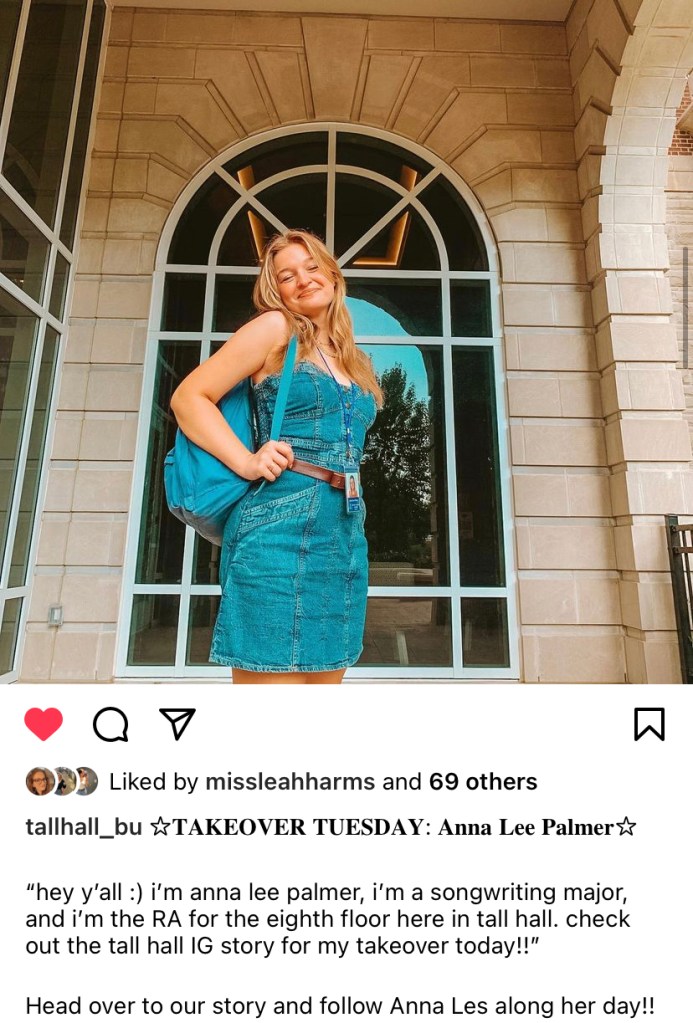Share this post via paper plane icon
693x1023 pixels.
pos(177,722)
